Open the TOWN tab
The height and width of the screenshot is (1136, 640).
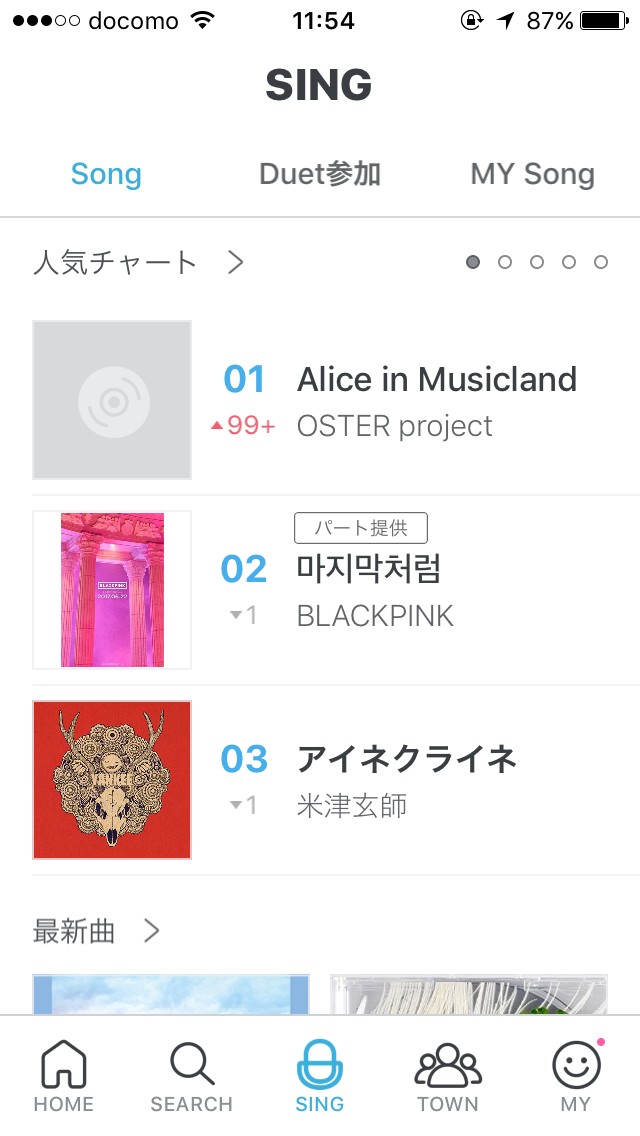click(448, 1076)
